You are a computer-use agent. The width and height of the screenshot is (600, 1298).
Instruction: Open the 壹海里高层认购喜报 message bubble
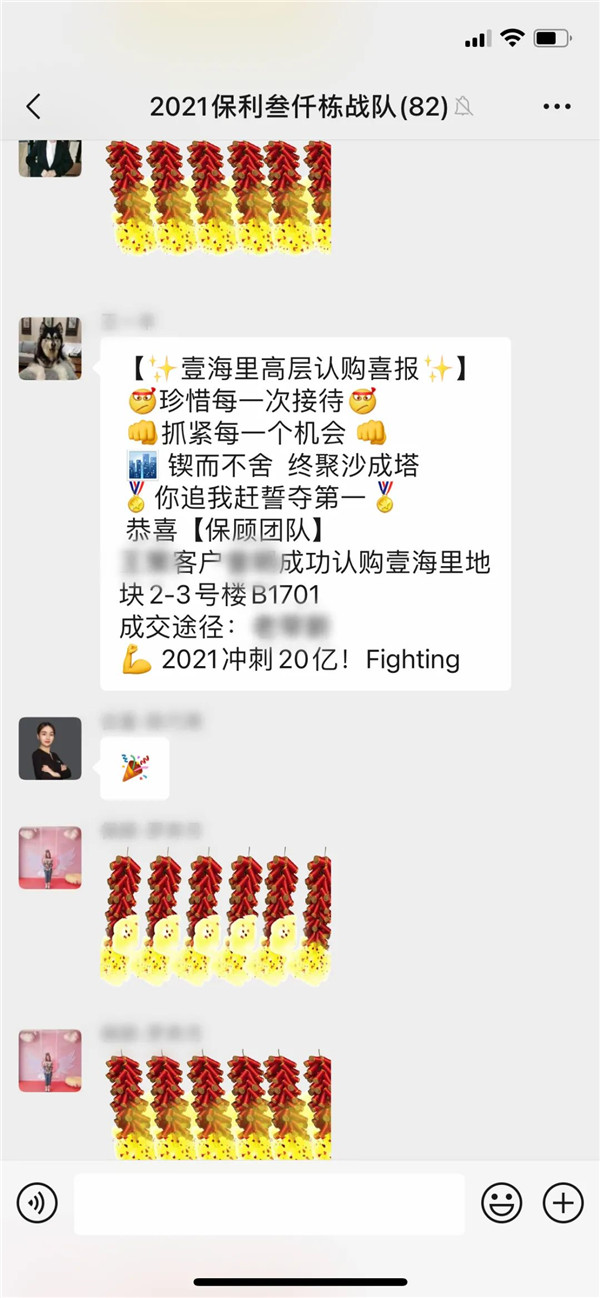click(x=305, y=513)
